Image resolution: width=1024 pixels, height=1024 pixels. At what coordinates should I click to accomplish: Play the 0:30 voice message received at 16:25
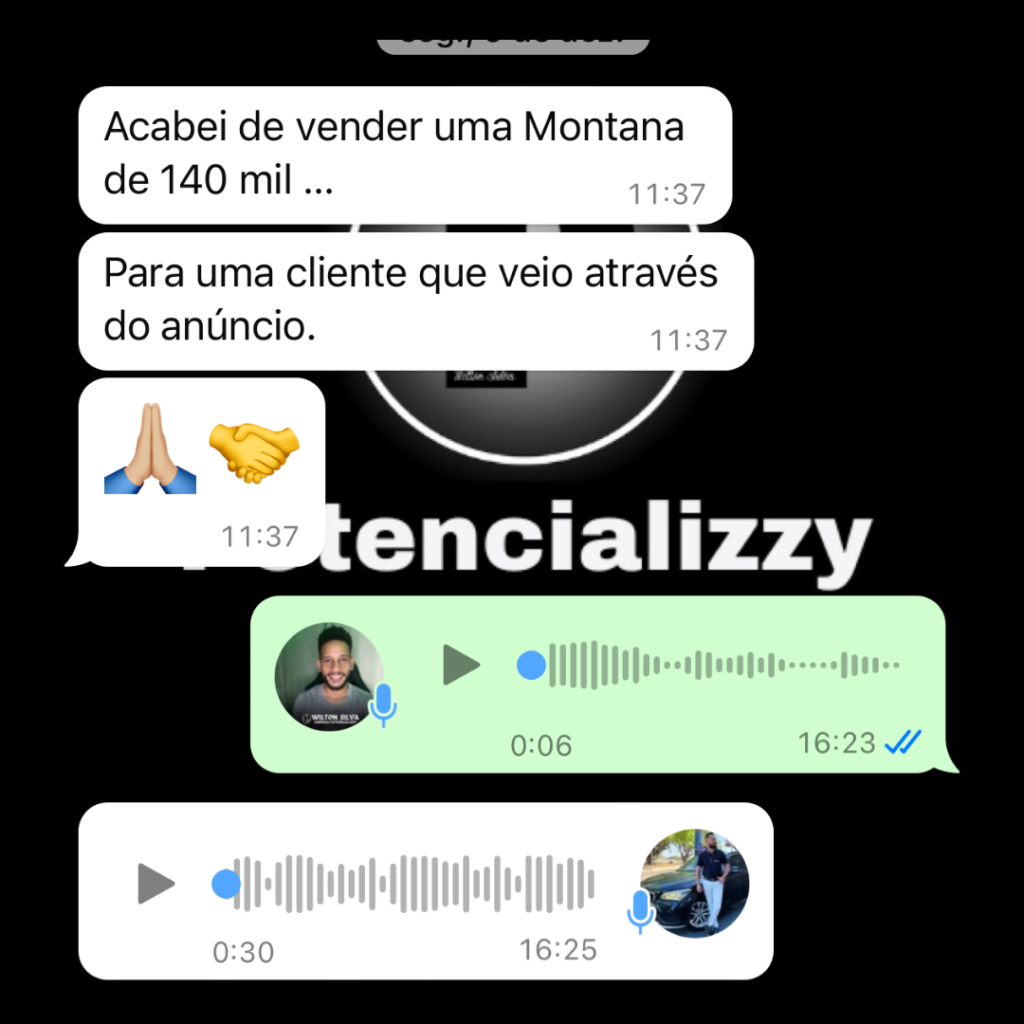point(155,883)
